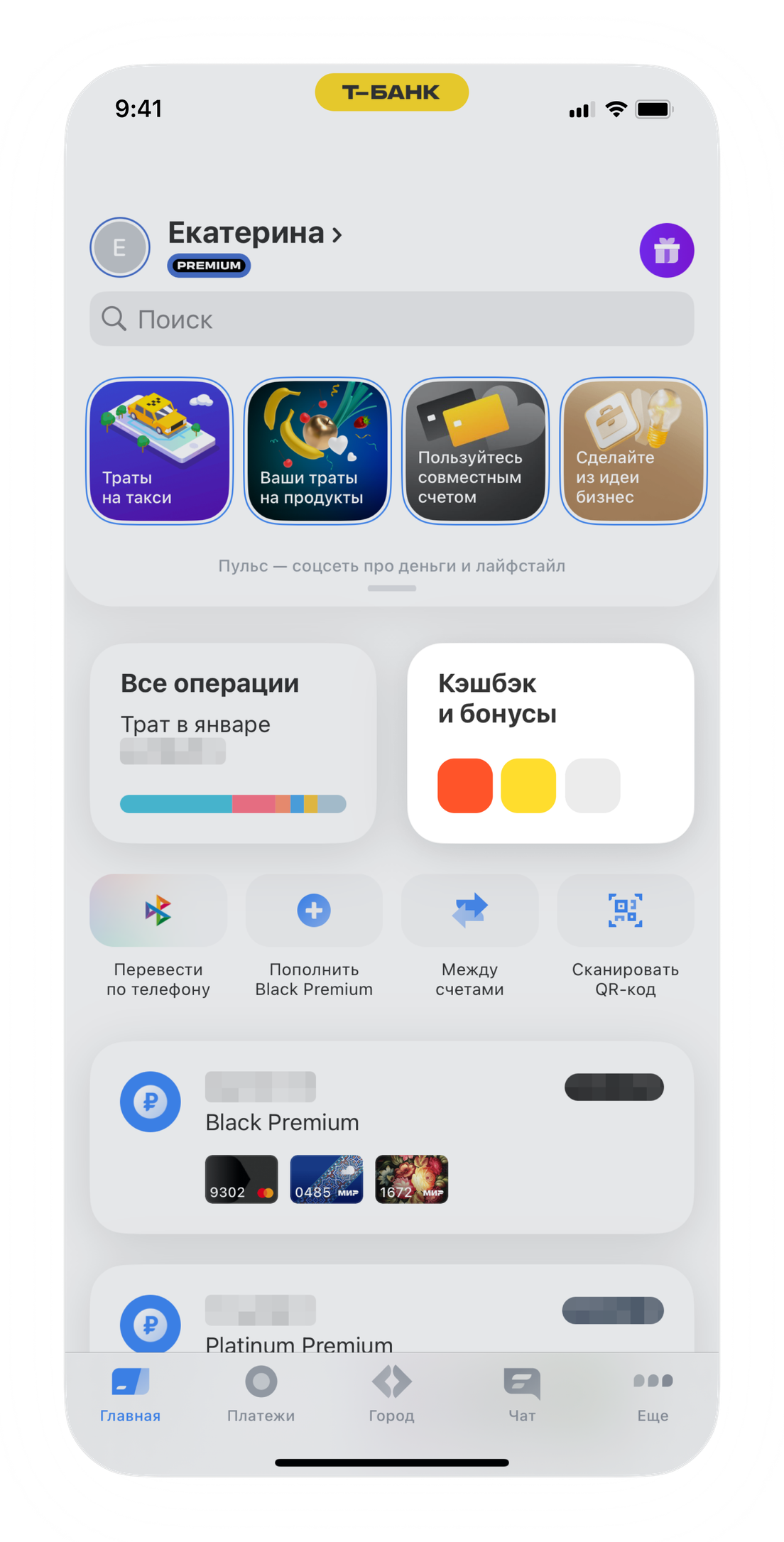View the Пользуйтесь совместным счетом story

(x=475, y=451)
